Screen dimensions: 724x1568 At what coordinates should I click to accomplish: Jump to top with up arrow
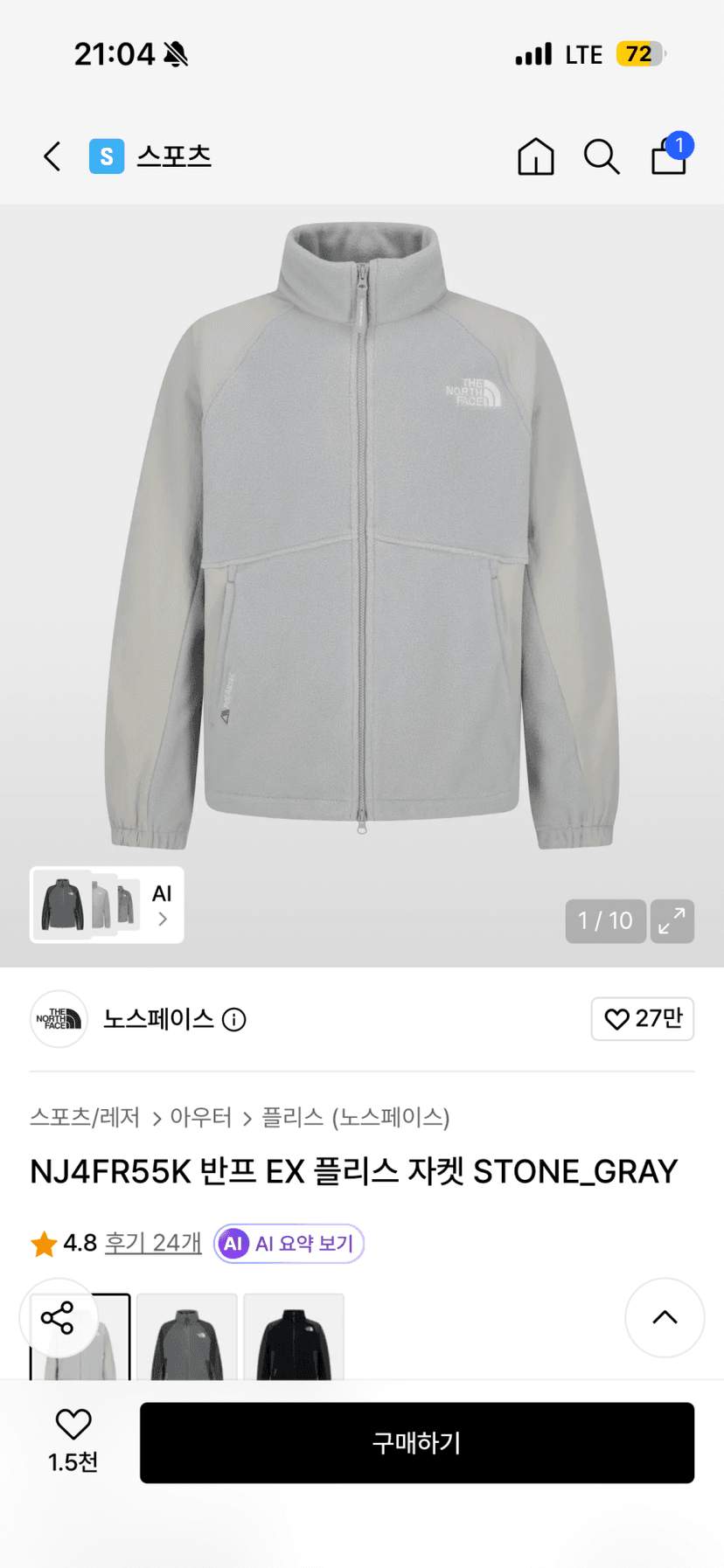[x=665, y=1317]
